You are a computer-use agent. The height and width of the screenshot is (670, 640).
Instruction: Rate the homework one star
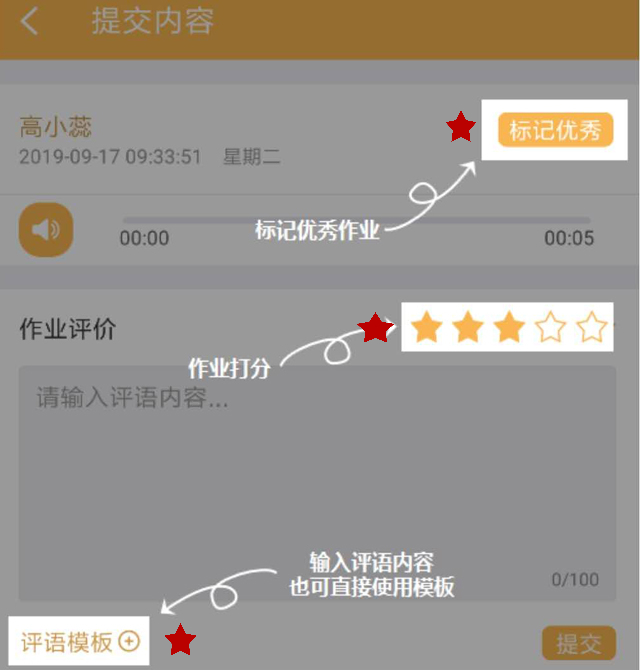427,327
